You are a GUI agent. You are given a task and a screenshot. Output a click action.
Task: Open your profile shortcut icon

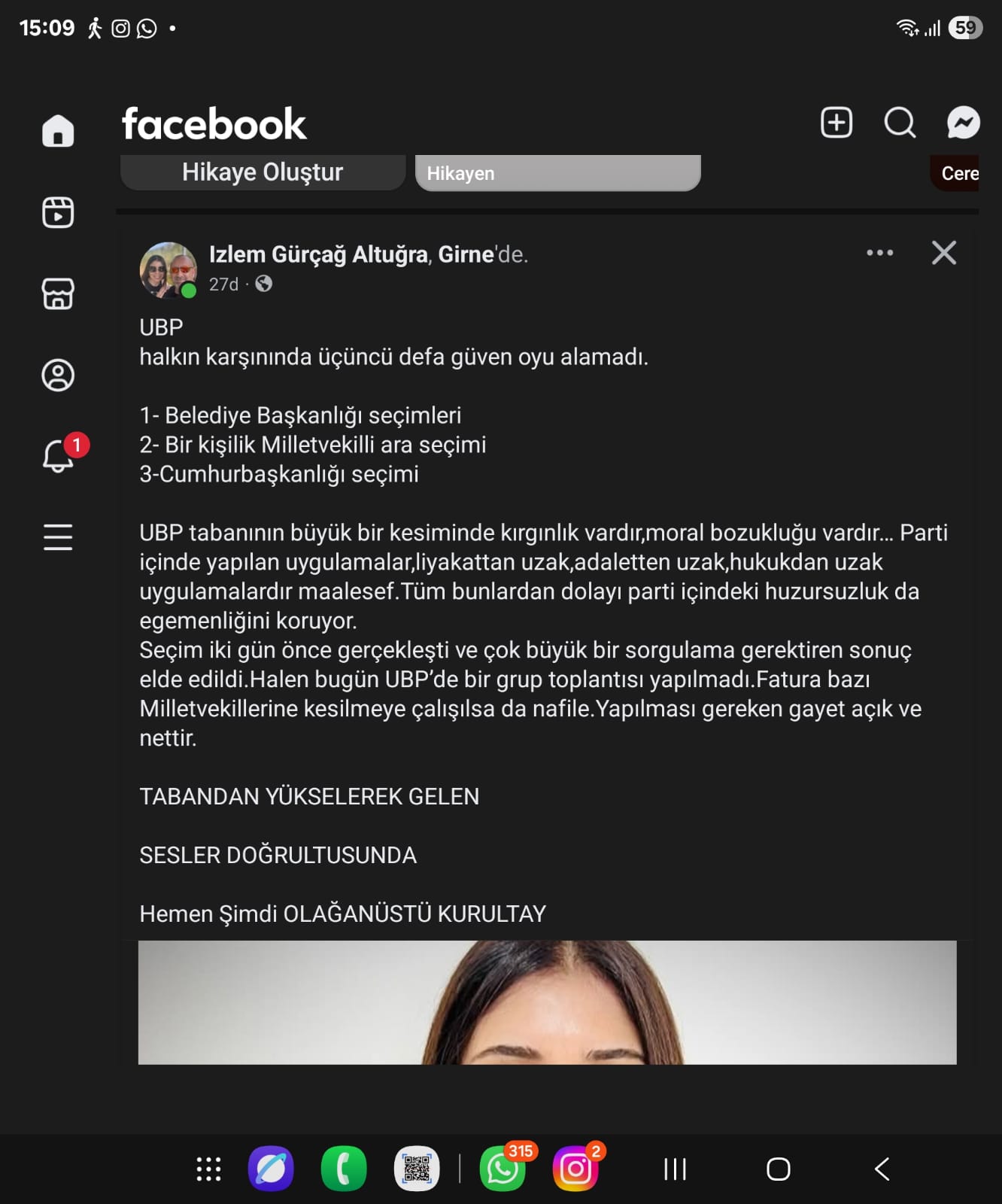pos(58,374)
